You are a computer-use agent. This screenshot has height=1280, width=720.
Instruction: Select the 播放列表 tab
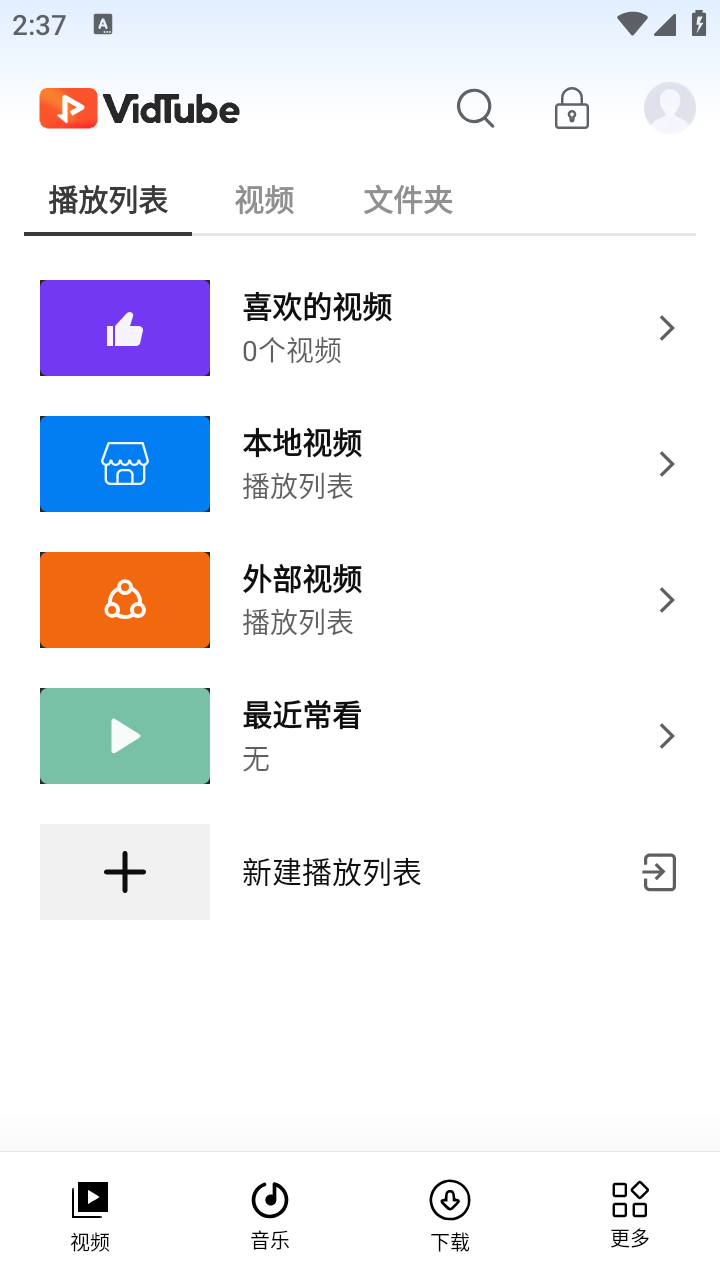point(107,200)
